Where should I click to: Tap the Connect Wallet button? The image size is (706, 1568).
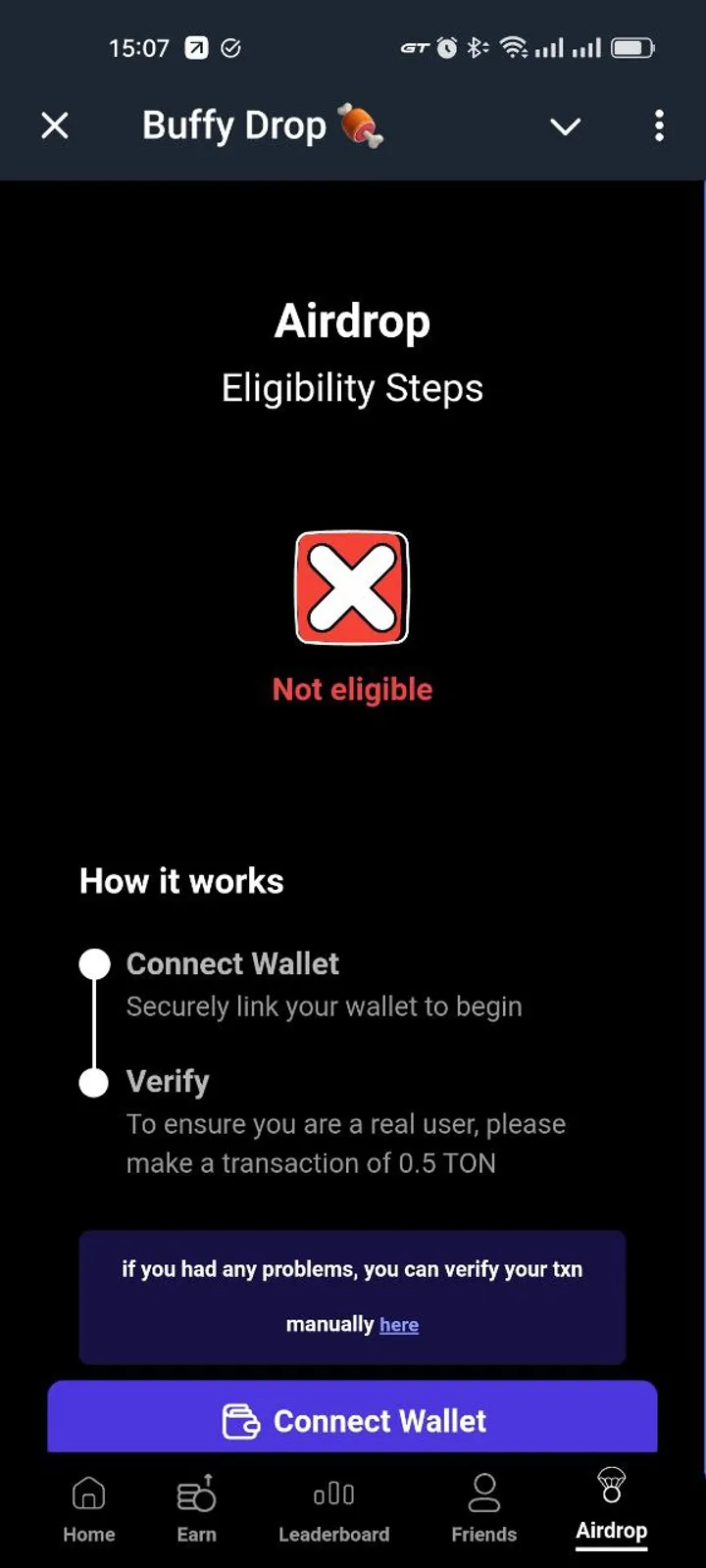352,1419
